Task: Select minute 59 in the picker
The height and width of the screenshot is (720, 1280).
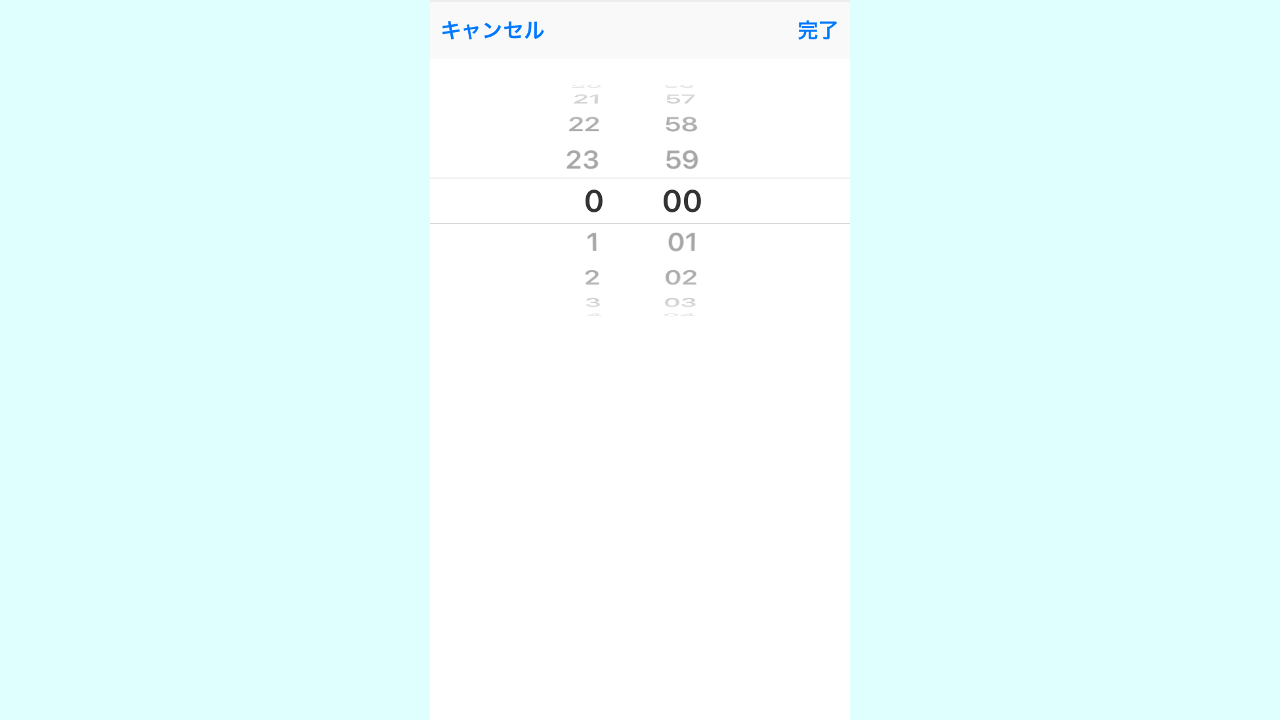Action: pos(681,160)
